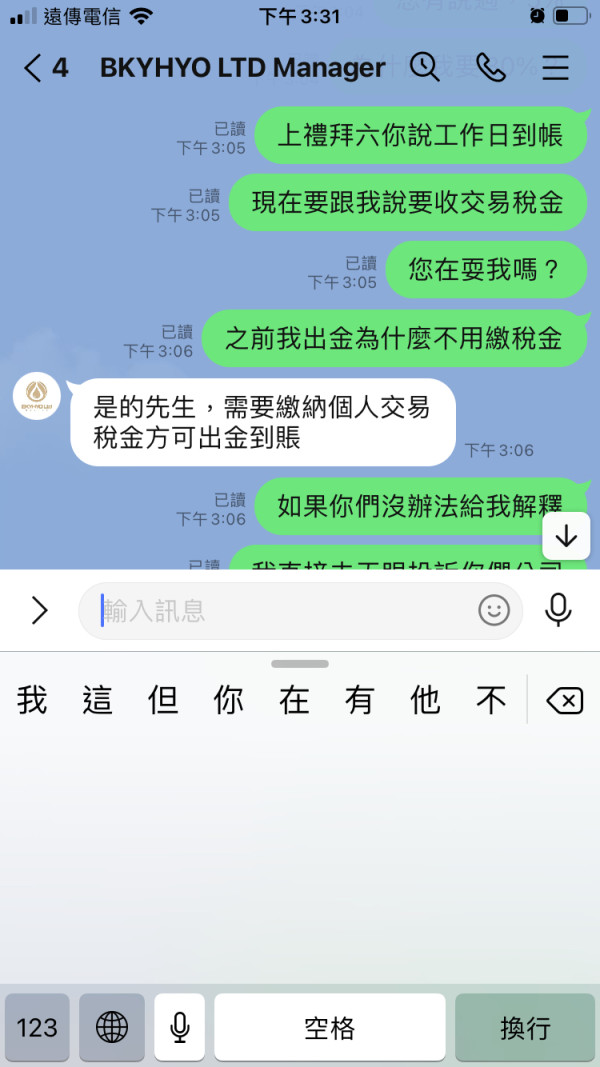Pick the suggested word 不
Screen dimensions: 600x1067
click(x=491, y=700)
